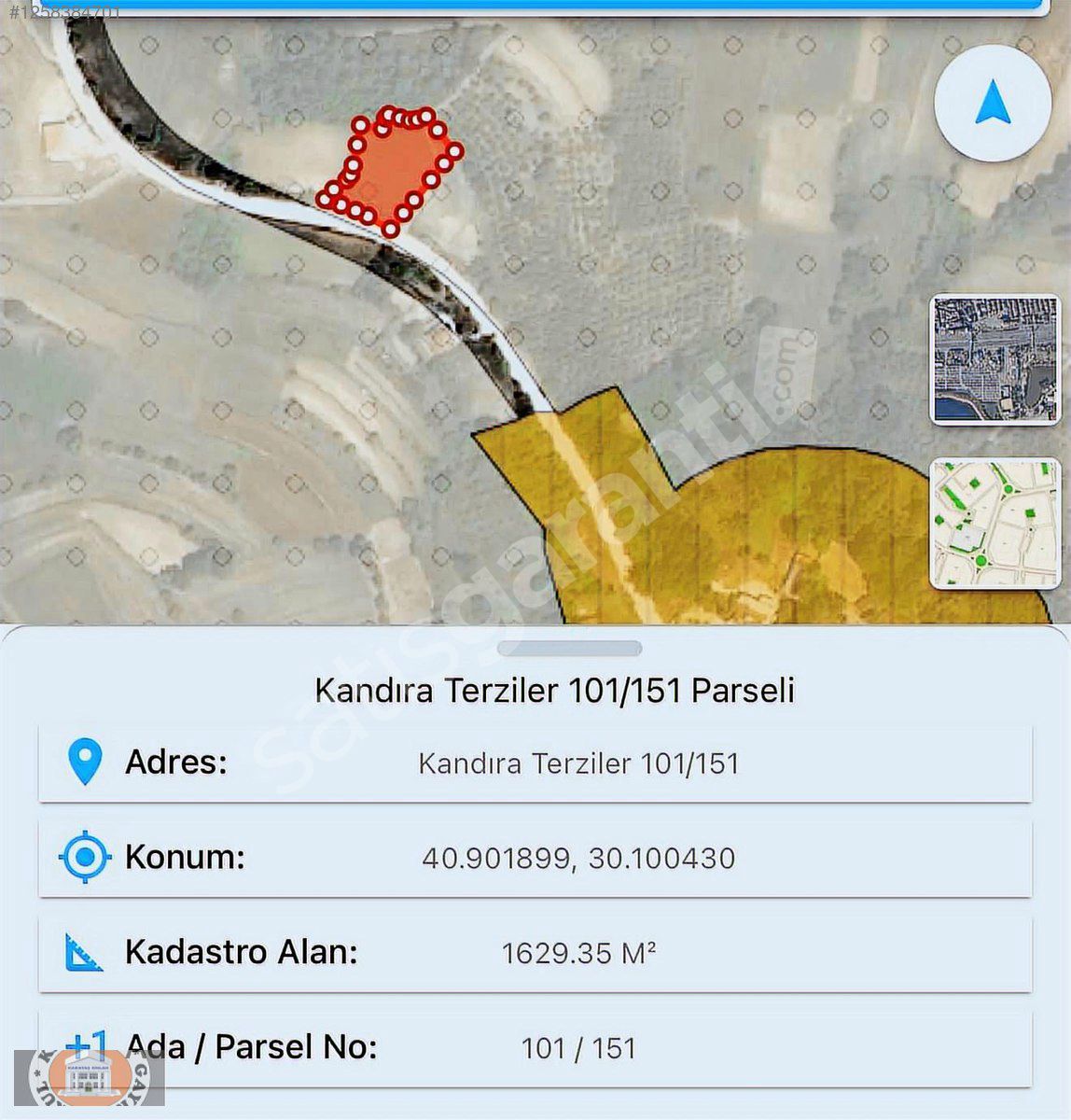Switch to the street map layer
Image resolution: width=1071 pixels, height=1120 pixels.
pyautogui.click(x=995, y=524)
